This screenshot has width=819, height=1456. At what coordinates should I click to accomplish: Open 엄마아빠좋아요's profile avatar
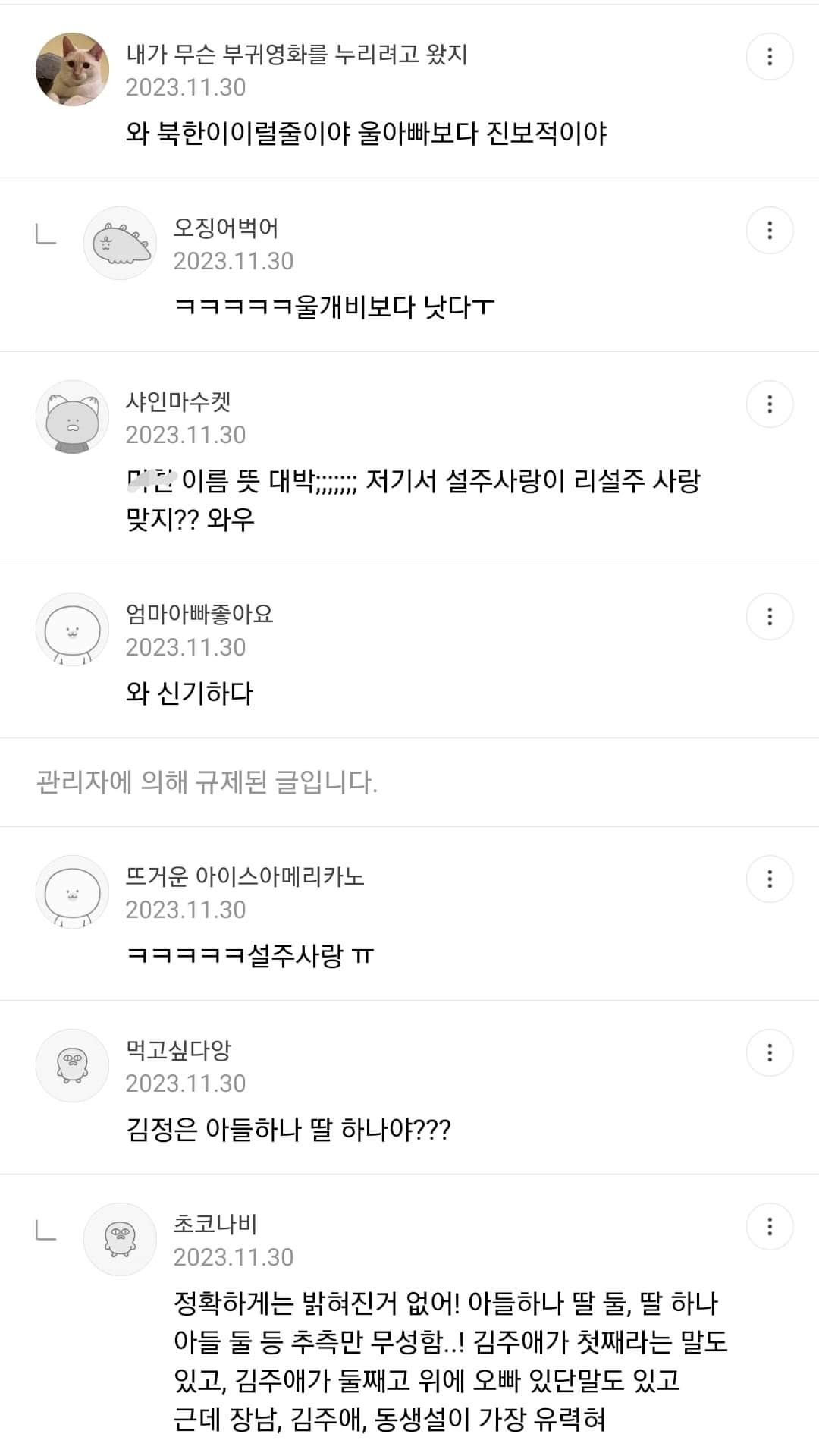73,630
